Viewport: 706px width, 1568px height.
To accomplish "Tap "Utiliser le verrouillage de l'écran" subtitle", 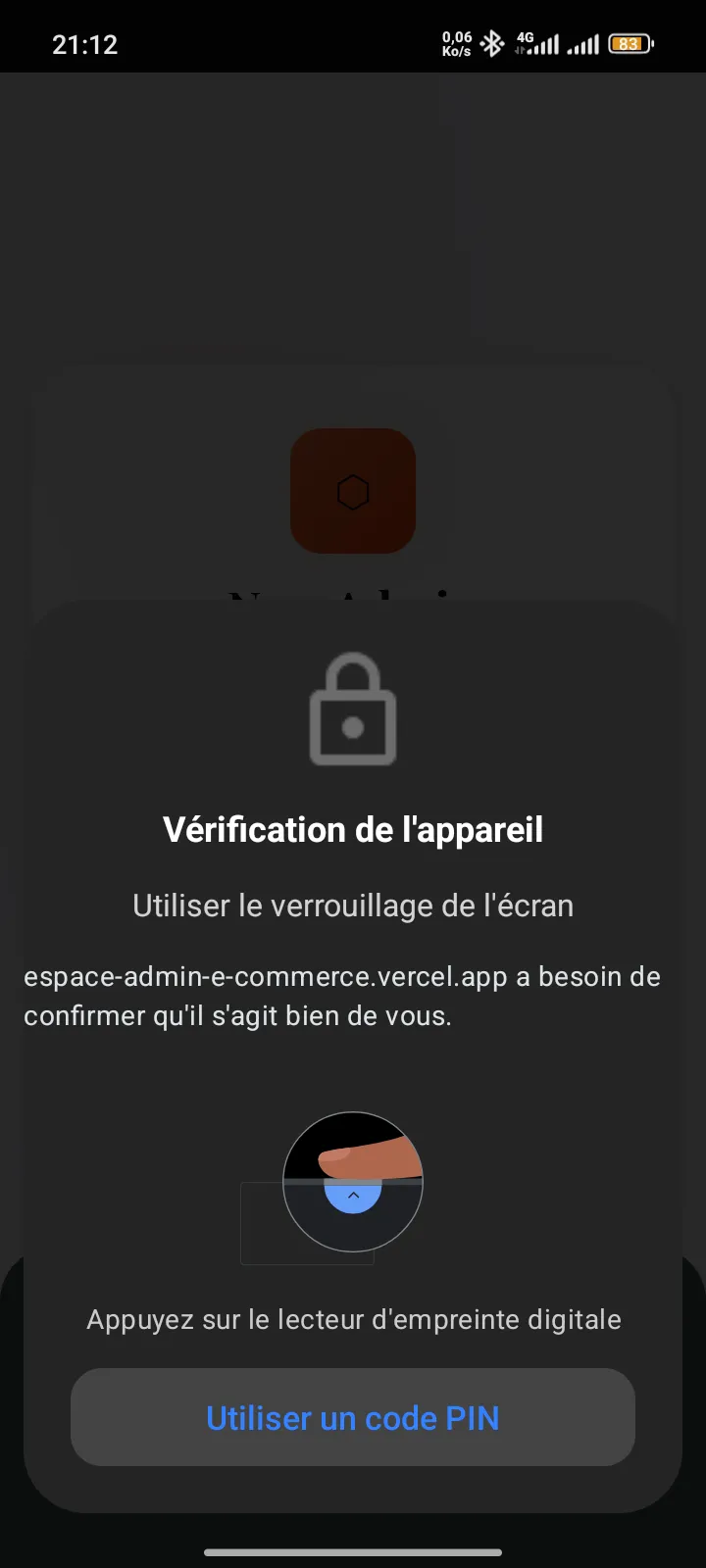I will point(353,905).
